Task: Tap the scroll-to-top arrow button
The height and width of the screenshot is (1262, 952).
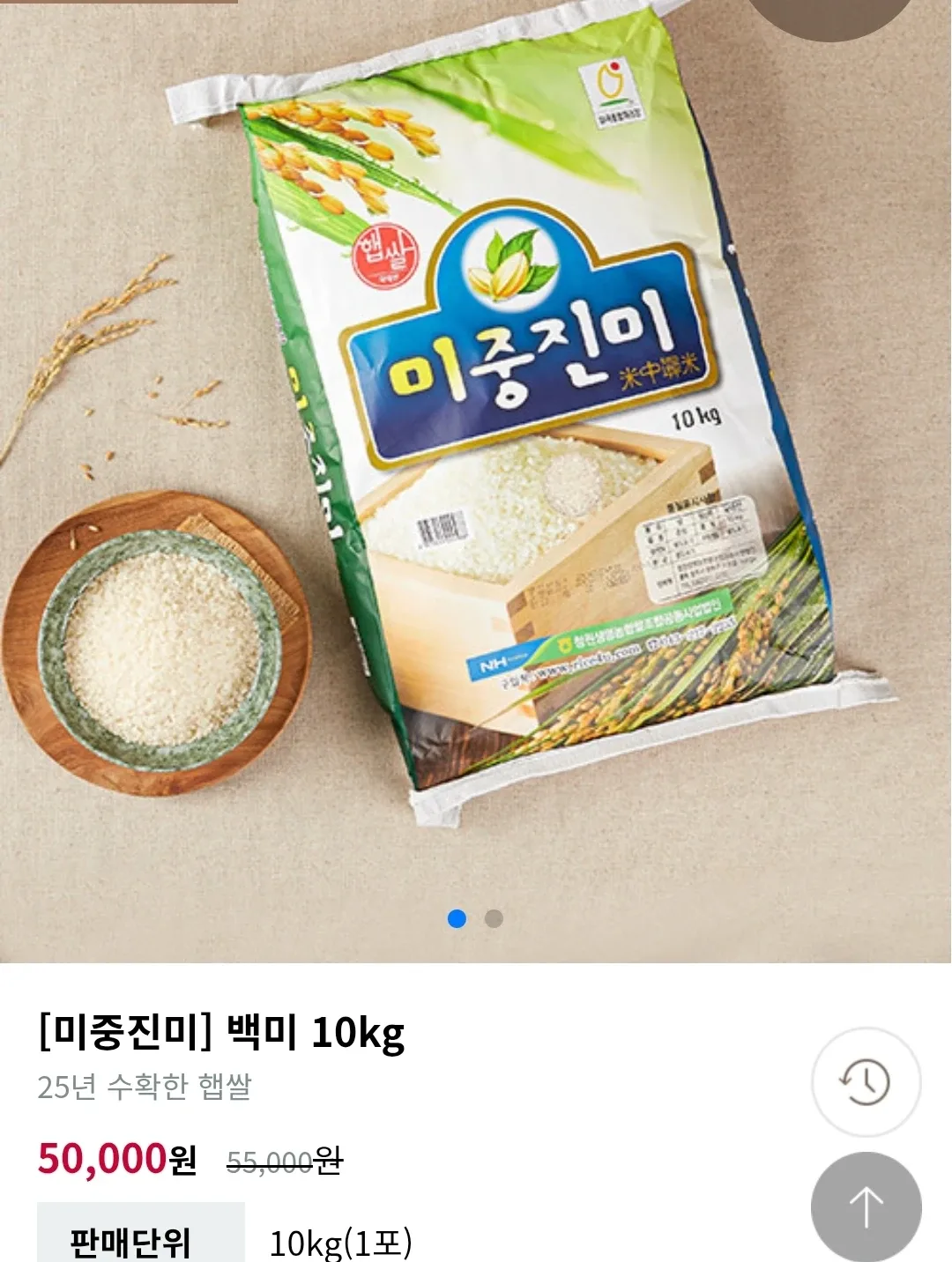Action: 866,1206
